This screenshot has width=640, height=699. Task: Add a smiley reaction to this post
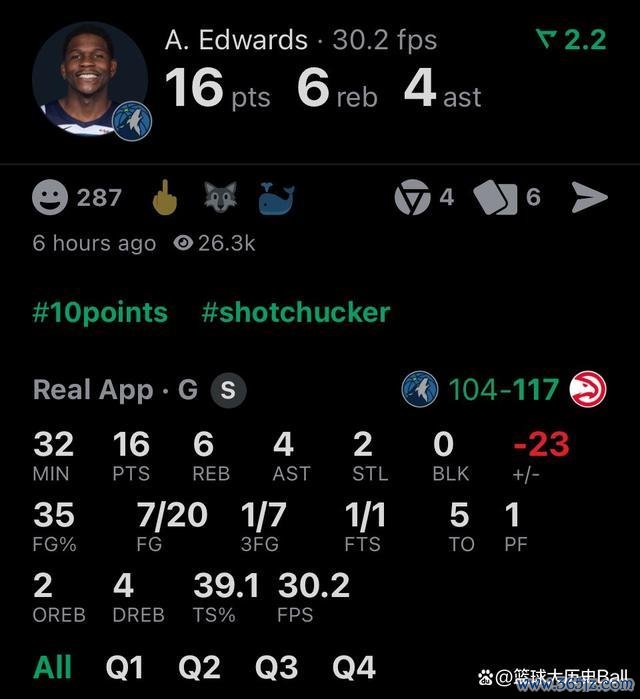50,198
